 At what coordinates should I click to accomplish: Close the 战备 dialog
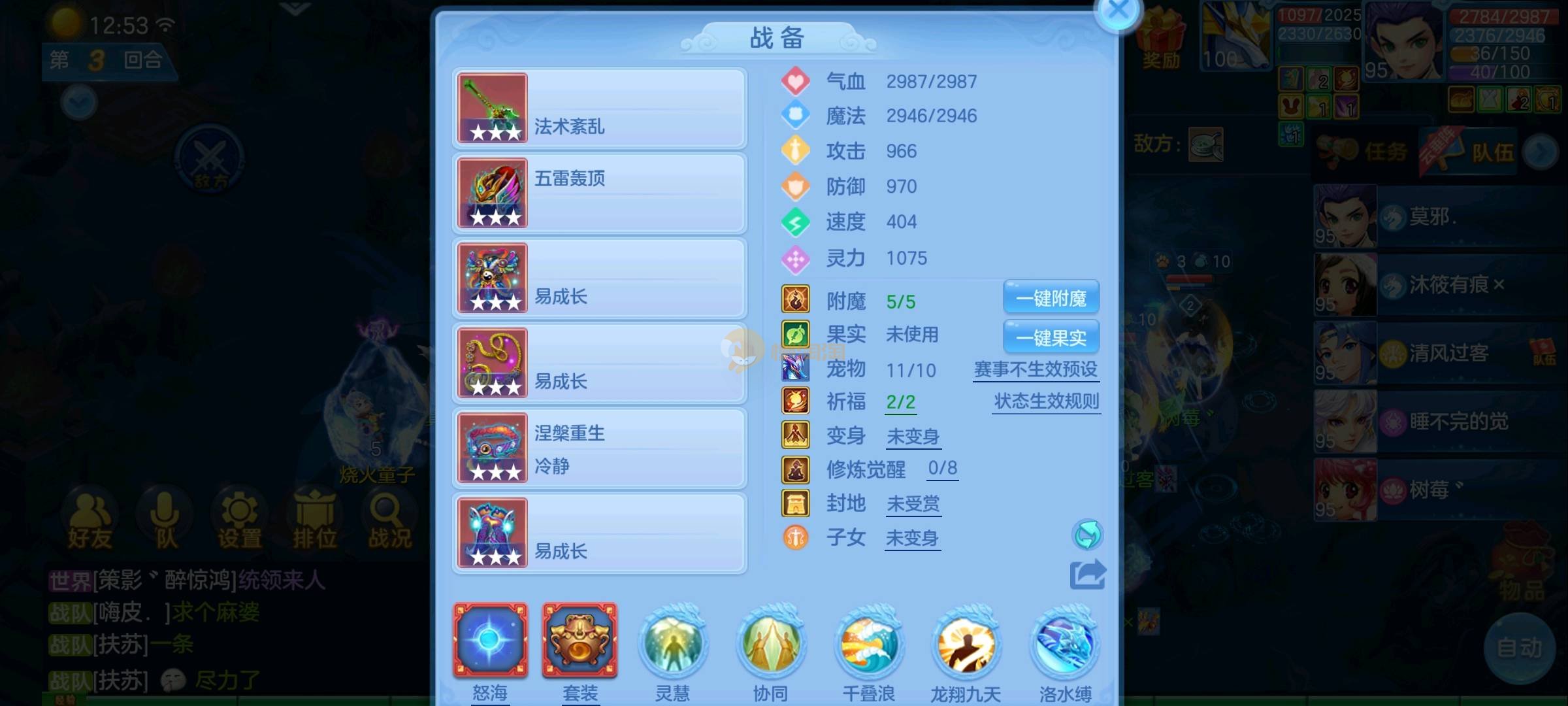pos(1119,11)
